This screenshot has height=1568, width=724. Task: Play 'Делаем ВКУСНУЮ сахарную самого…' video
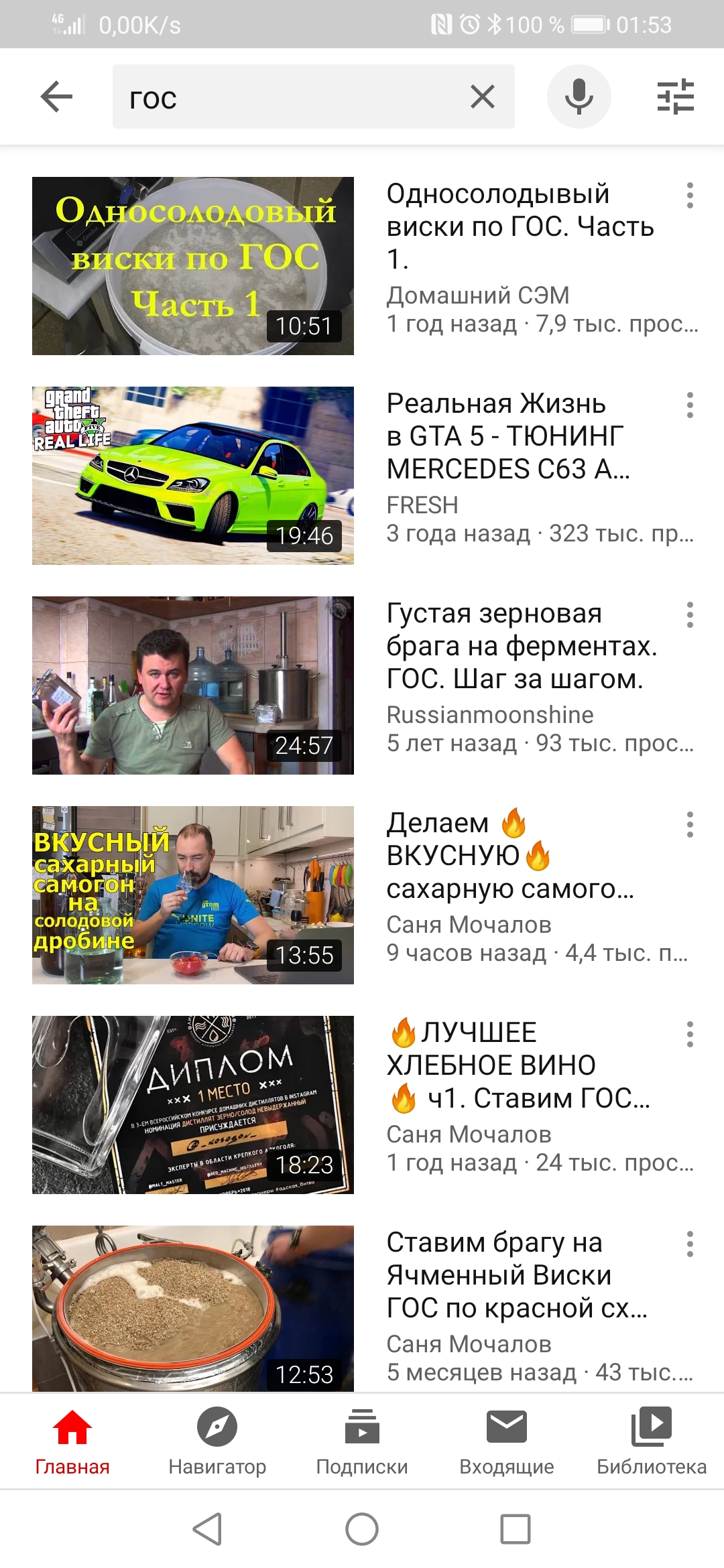(x=193, y=895)
